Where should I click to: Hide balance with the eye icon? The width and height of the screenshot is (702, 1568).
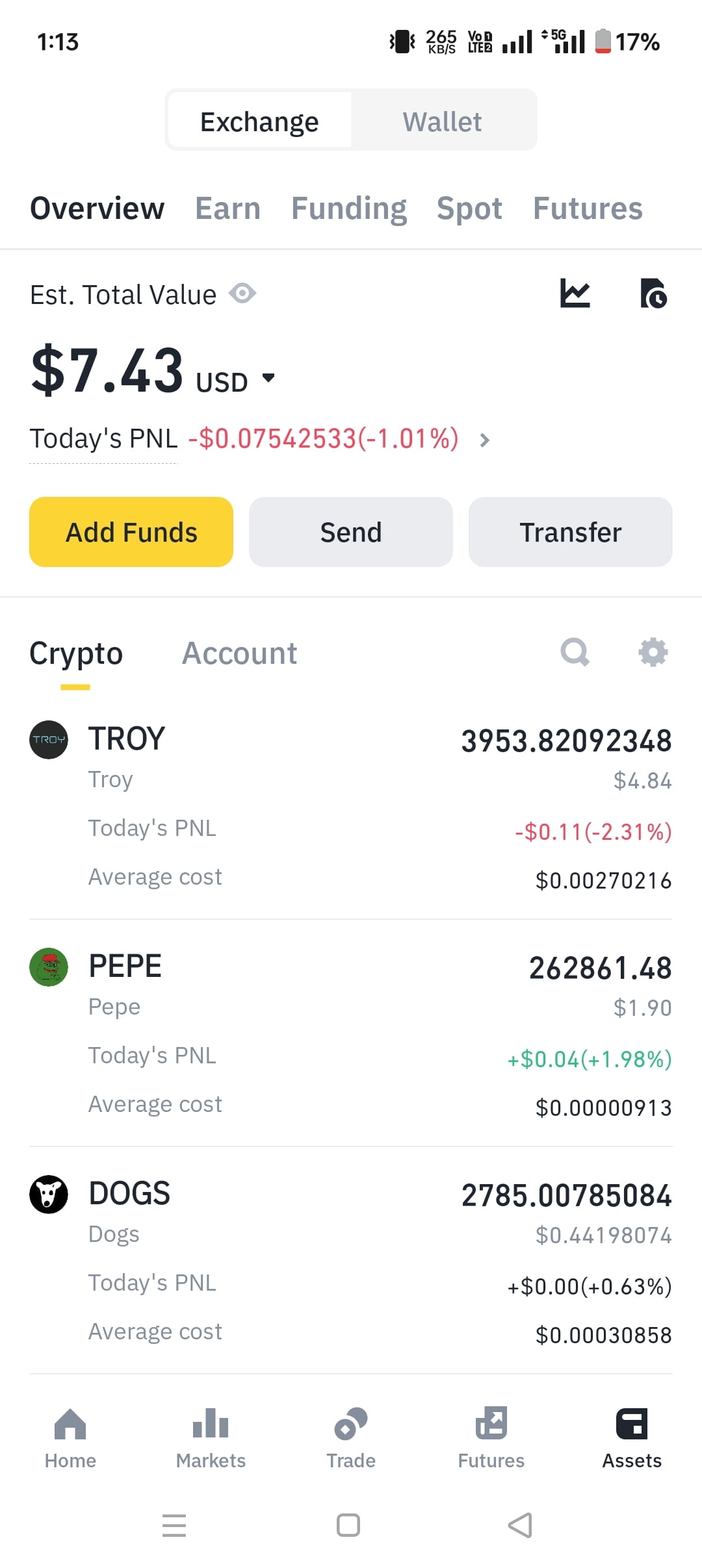(242, 294)
